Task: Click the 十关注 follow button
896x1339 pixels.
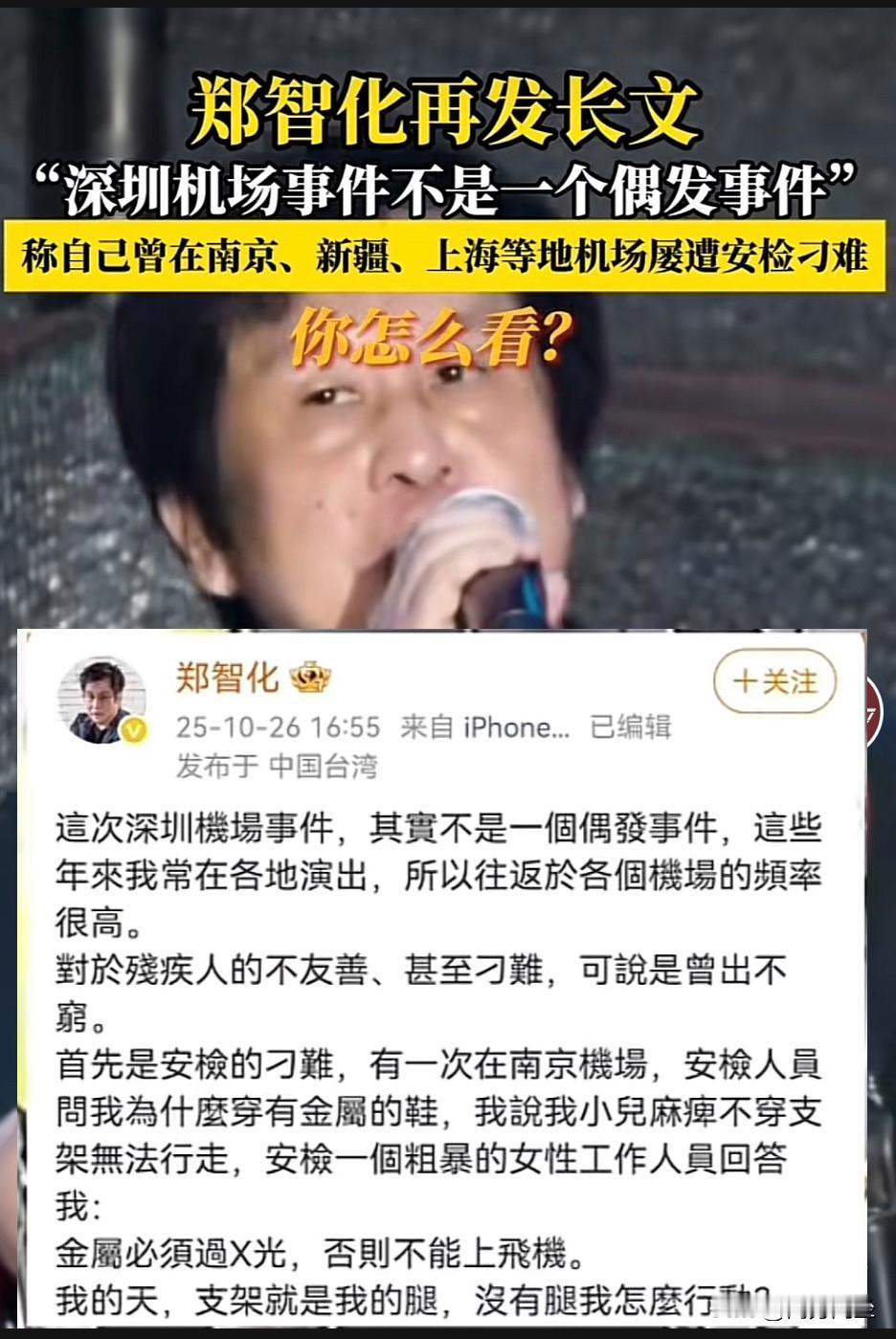Action: [x=775, y=682]
